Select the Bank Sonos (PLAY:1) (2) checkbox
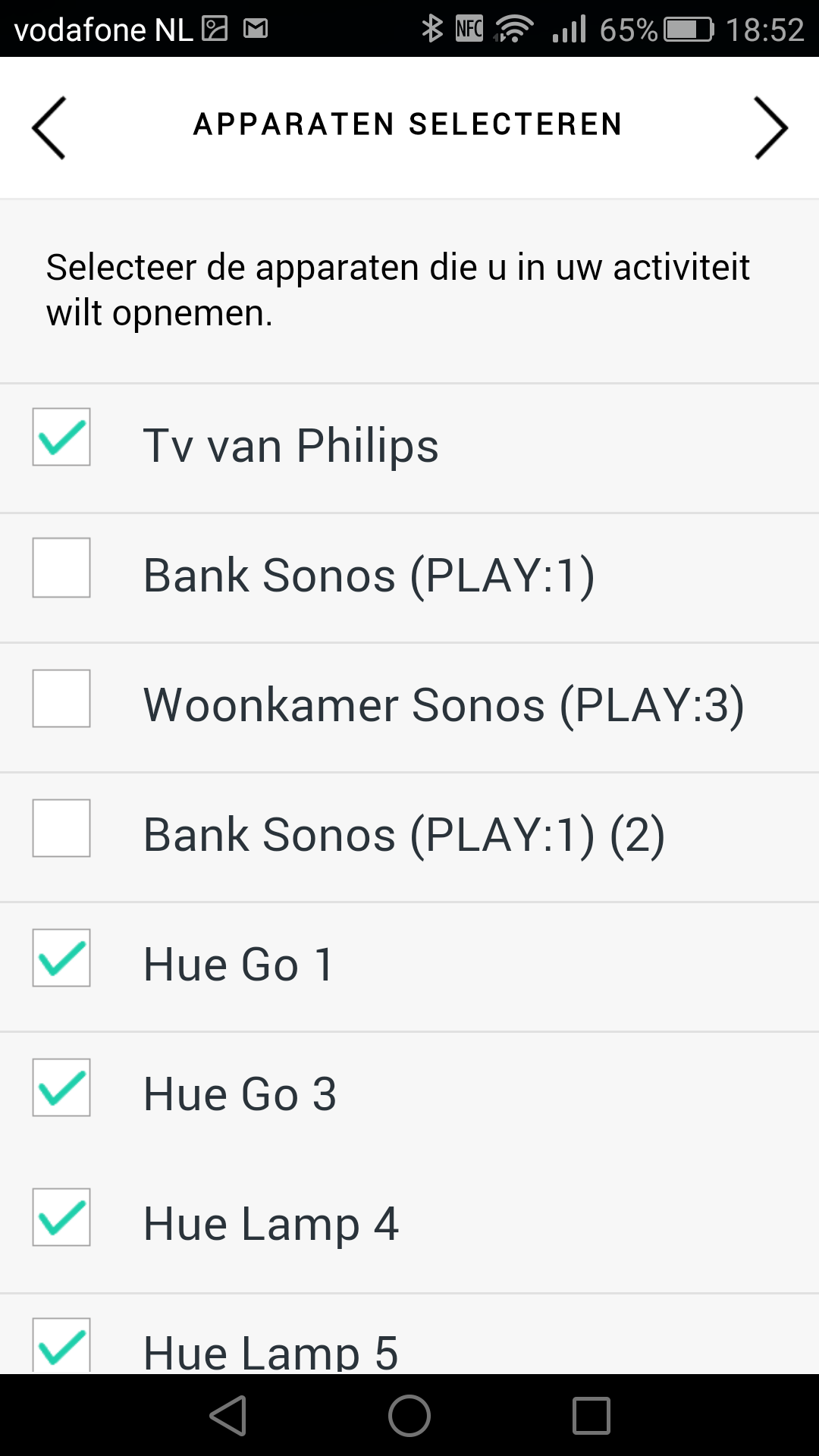The height and width of the screenshot is (1456, 819). tap(61, 828)
